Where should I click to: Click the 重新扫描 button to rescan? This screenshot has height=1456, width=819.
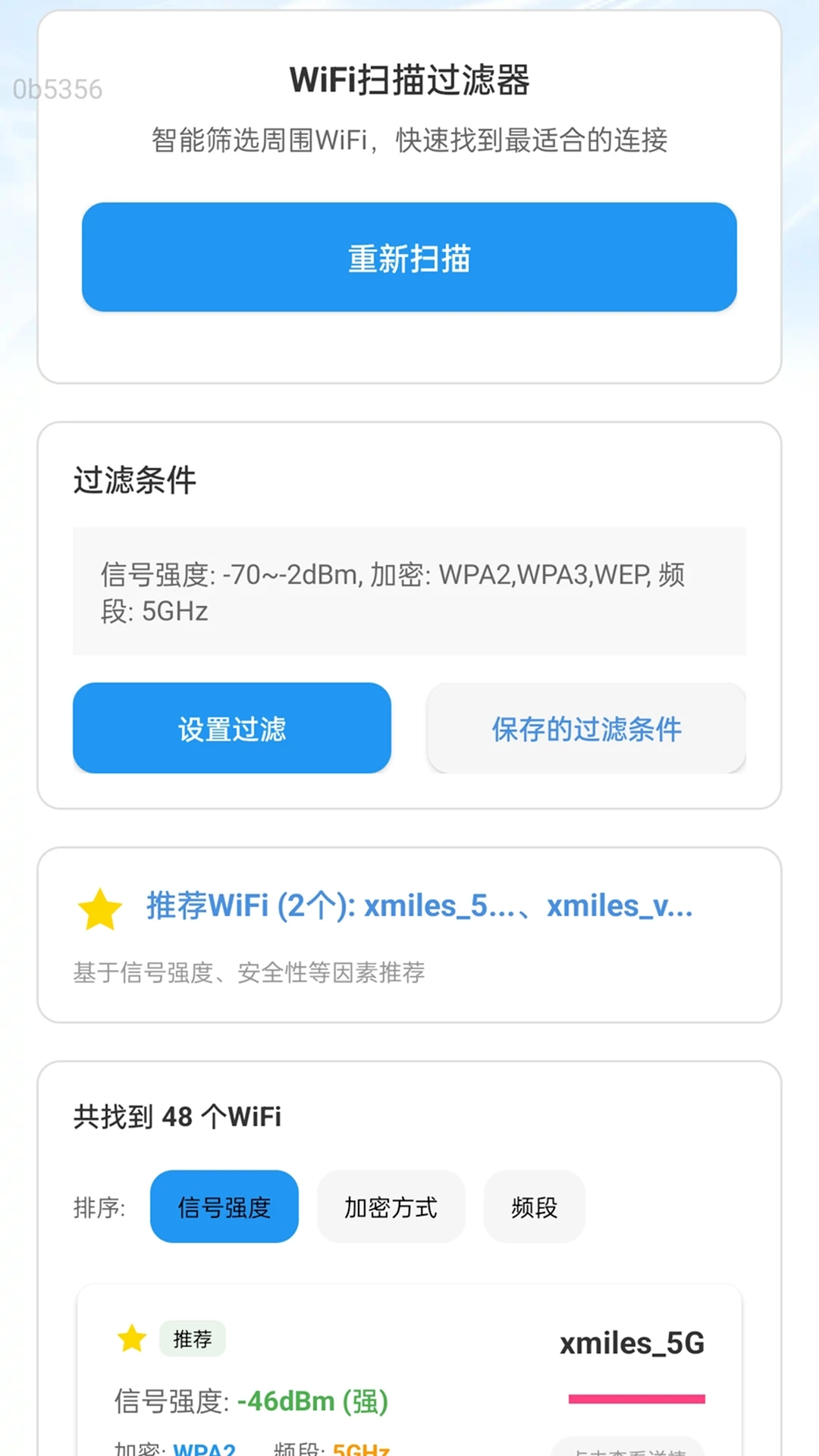pyautogui.click(x=409, y=257)
